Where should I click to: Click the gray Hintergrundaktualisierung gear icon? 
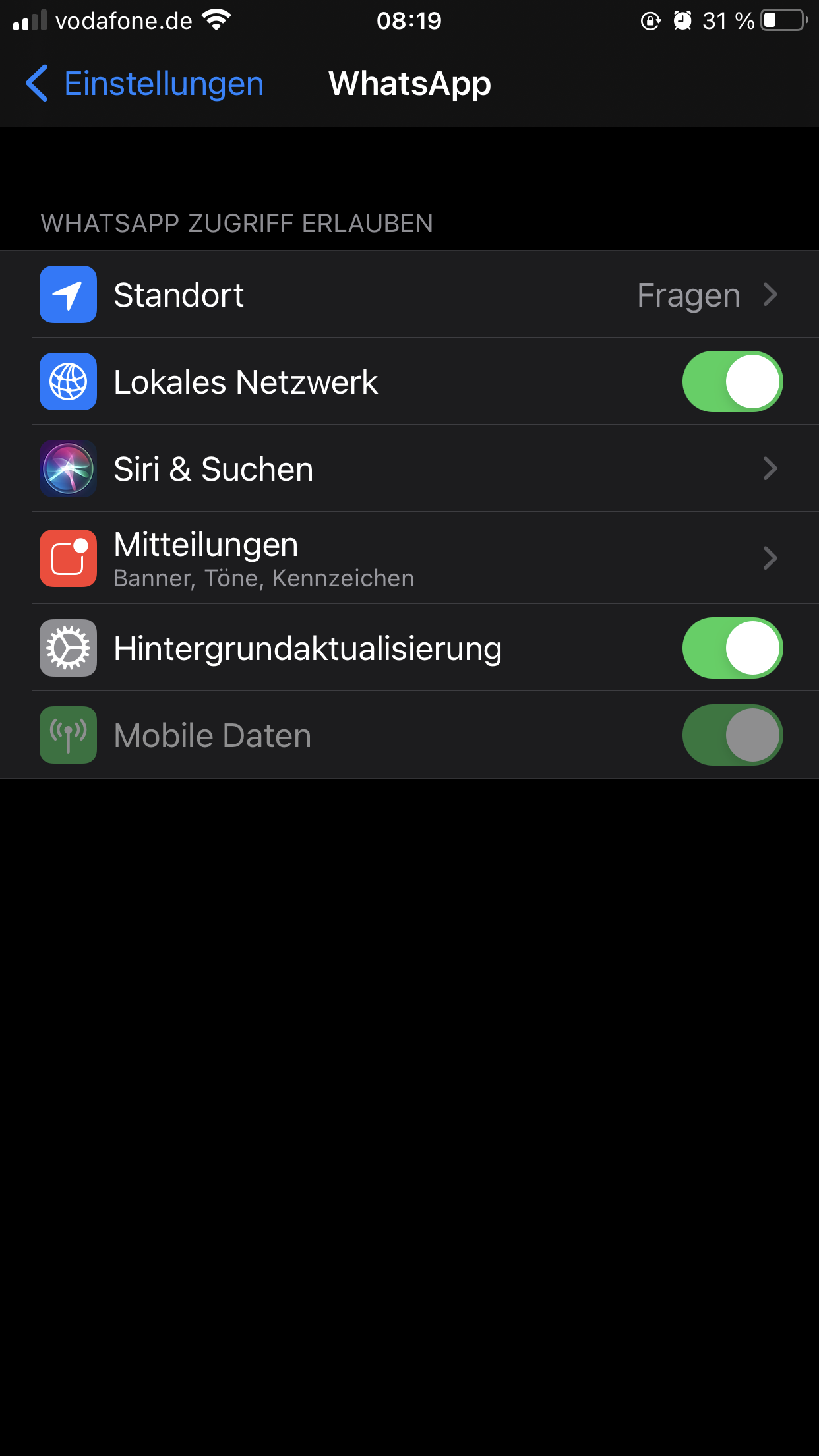coord(68,648)
